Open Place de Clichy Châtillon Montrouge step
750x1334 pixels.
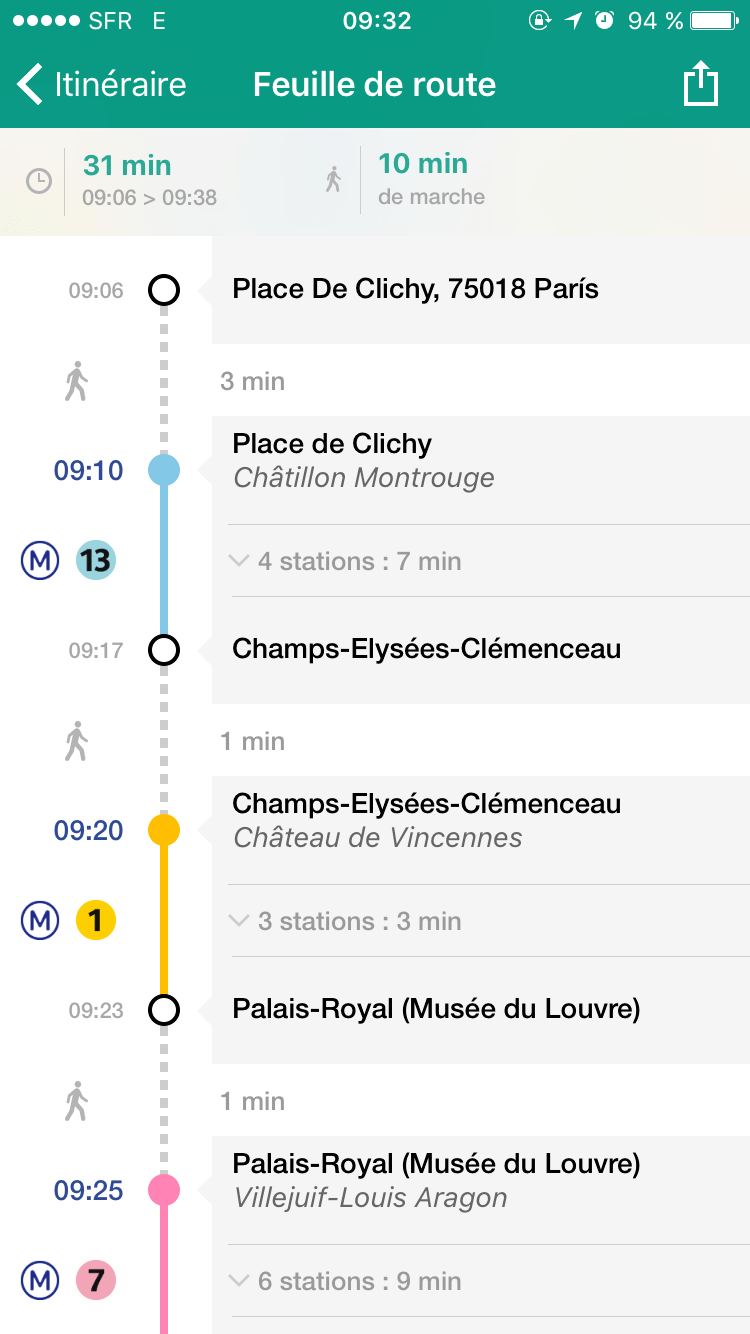point(364,461)
